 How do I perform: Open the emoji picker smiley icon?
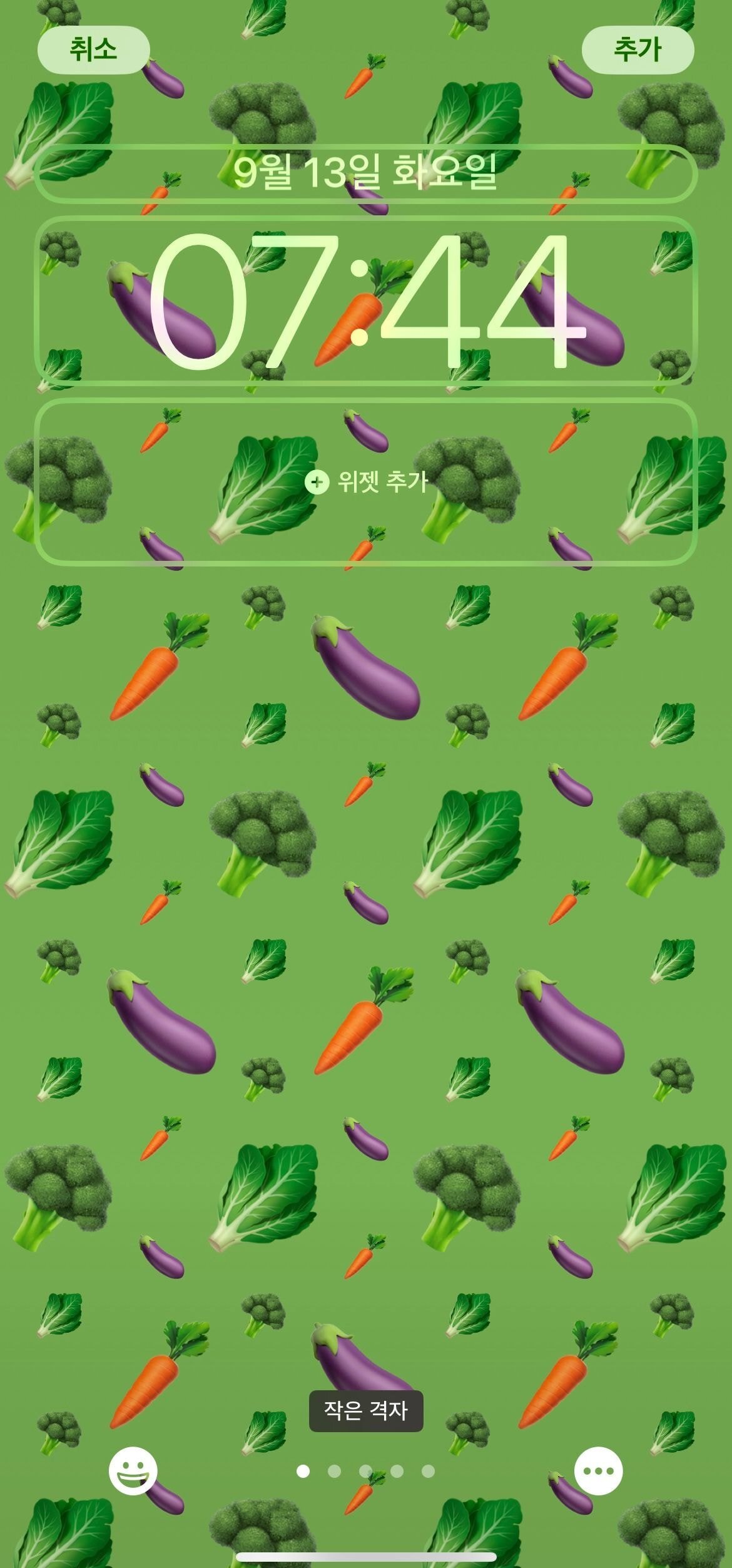click(133, 1470)
